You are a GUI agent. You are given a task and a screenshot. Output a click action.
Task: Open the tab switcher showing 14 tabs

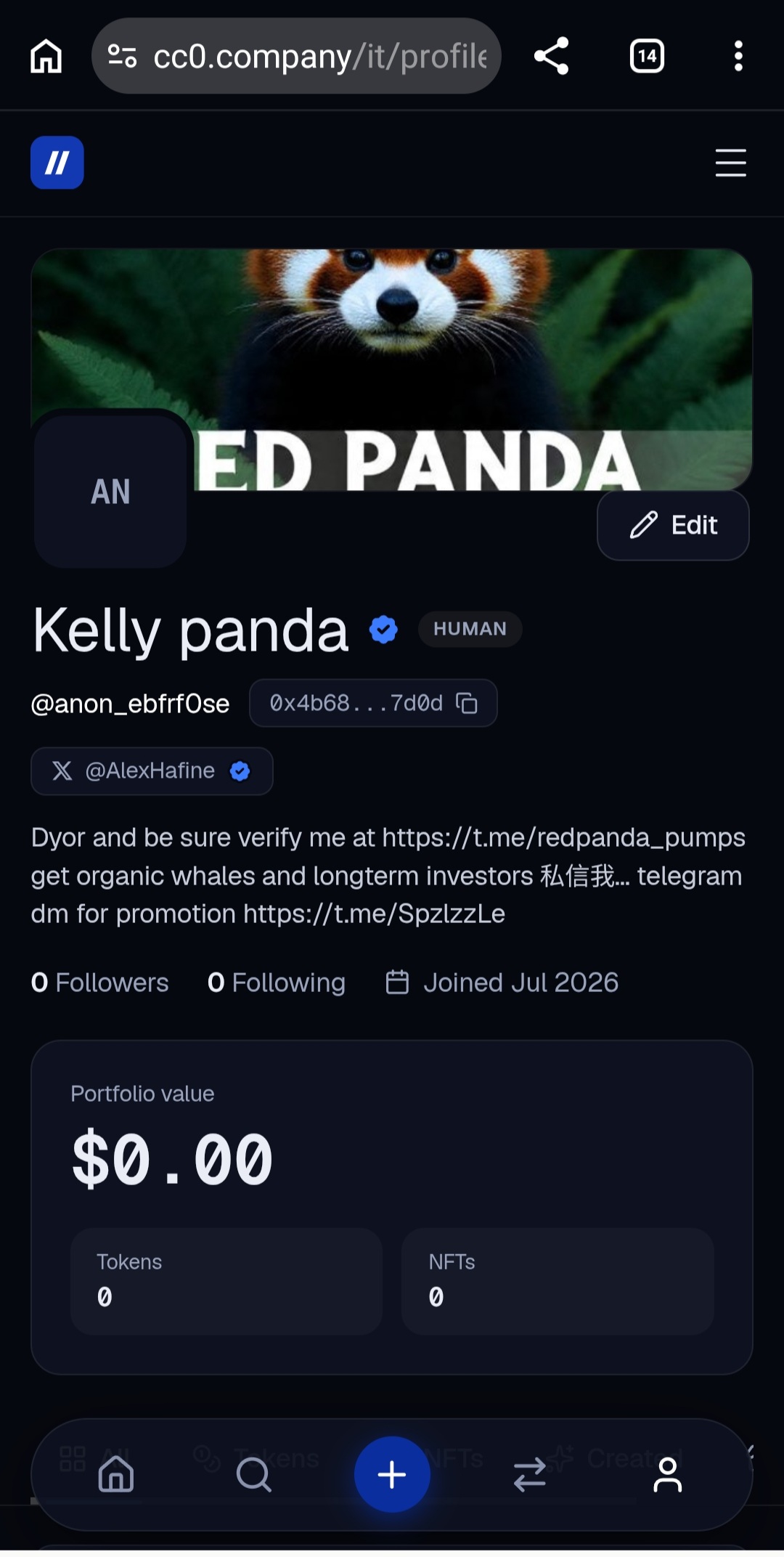(647, 56)
